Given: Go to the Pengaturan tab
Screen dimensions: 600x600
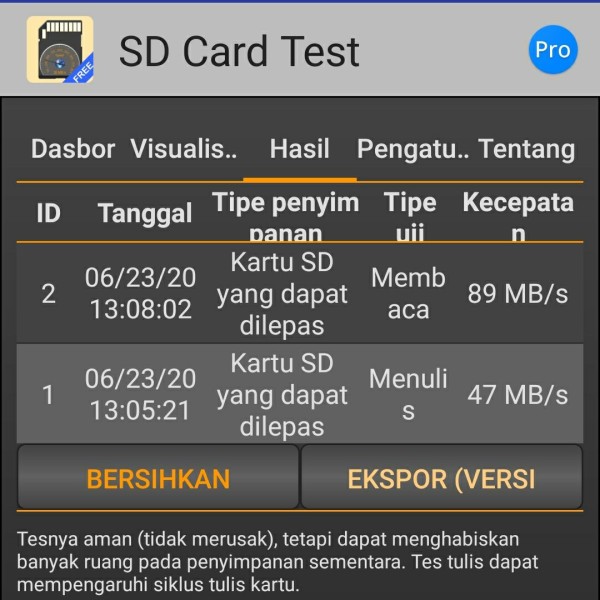Looking at the screenshot, I should (412, 150).
